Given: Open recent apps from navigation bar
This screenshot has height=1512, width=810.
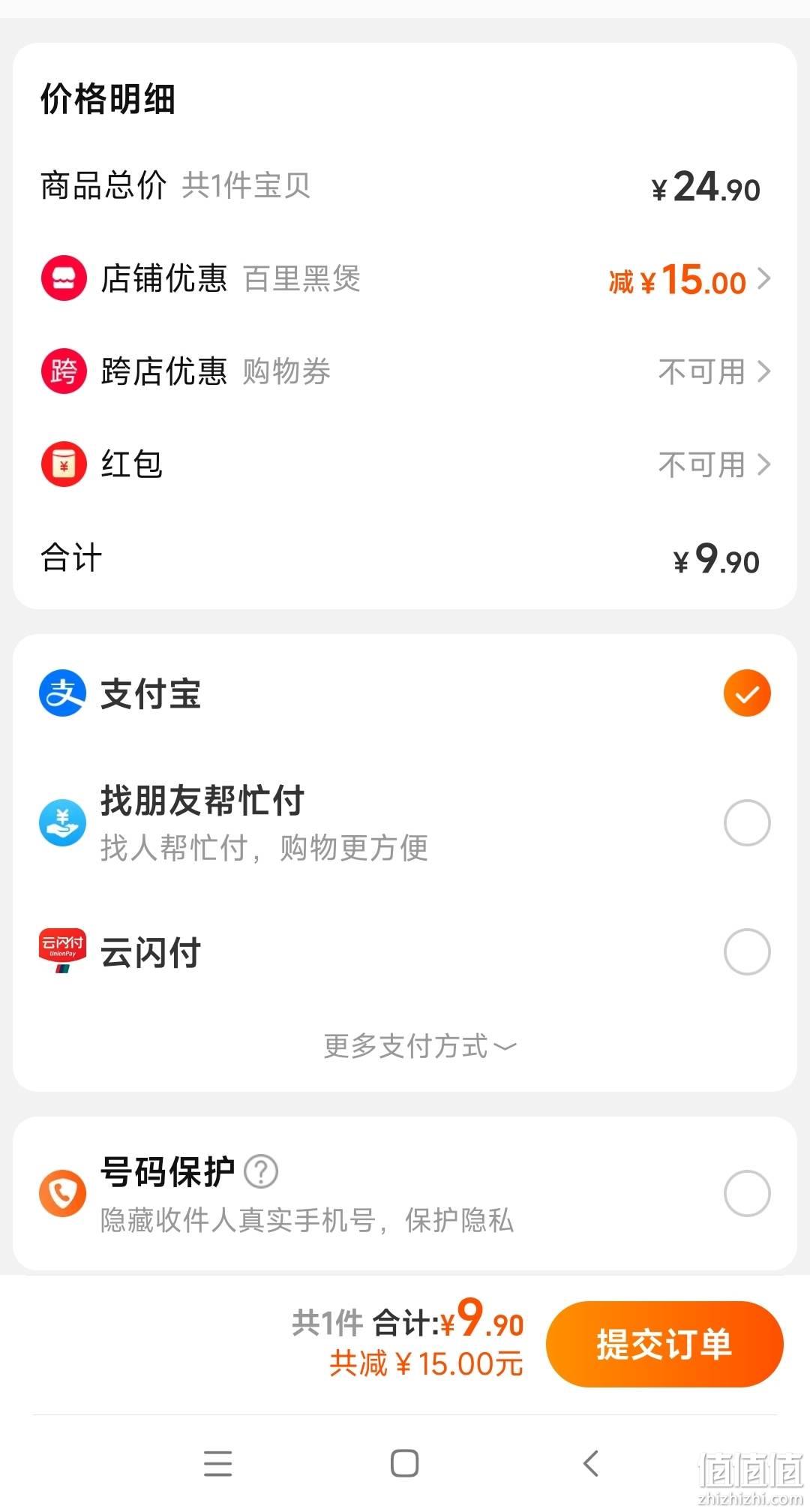Looking at the screenshot, I should 218,1463.
